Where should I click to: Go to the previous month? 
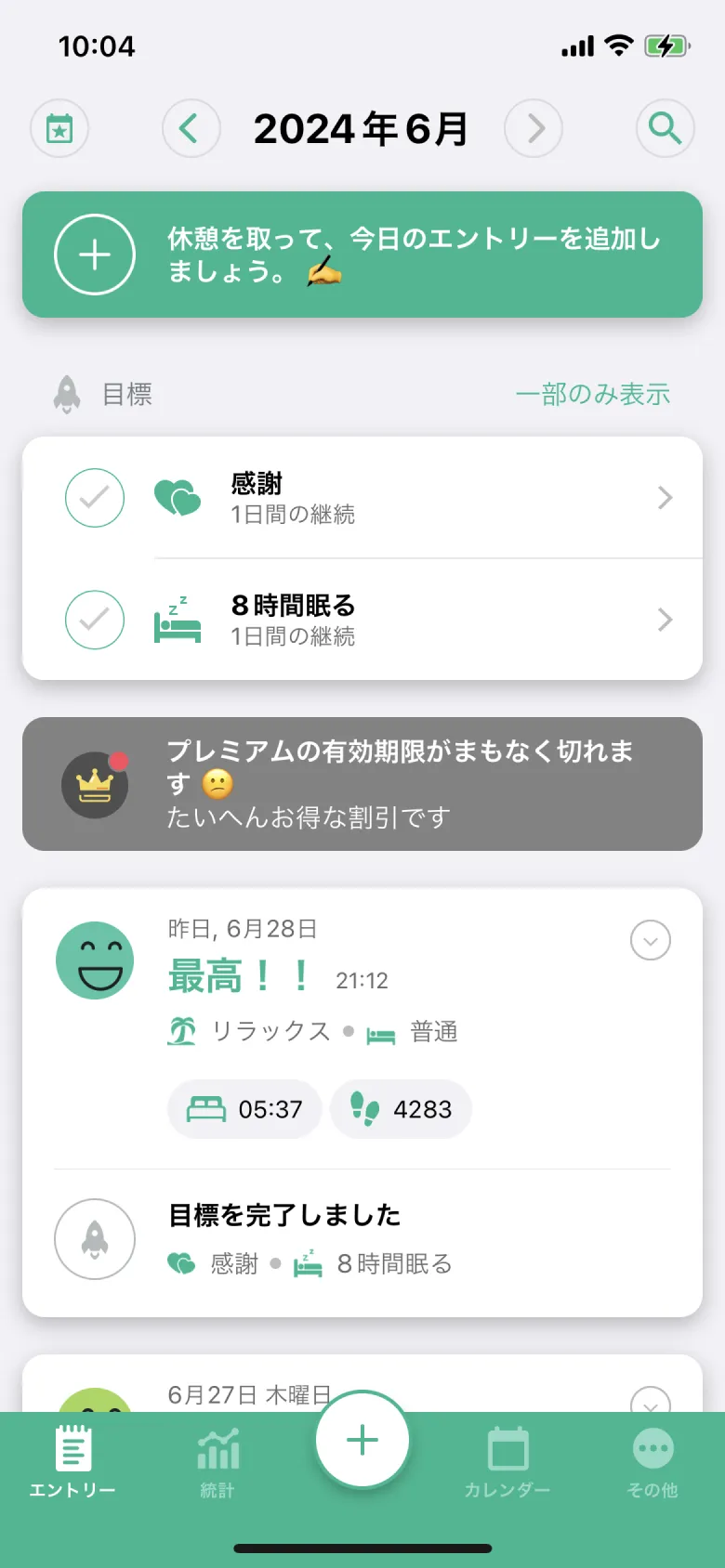pyautogui.click(x=191, y=128)
